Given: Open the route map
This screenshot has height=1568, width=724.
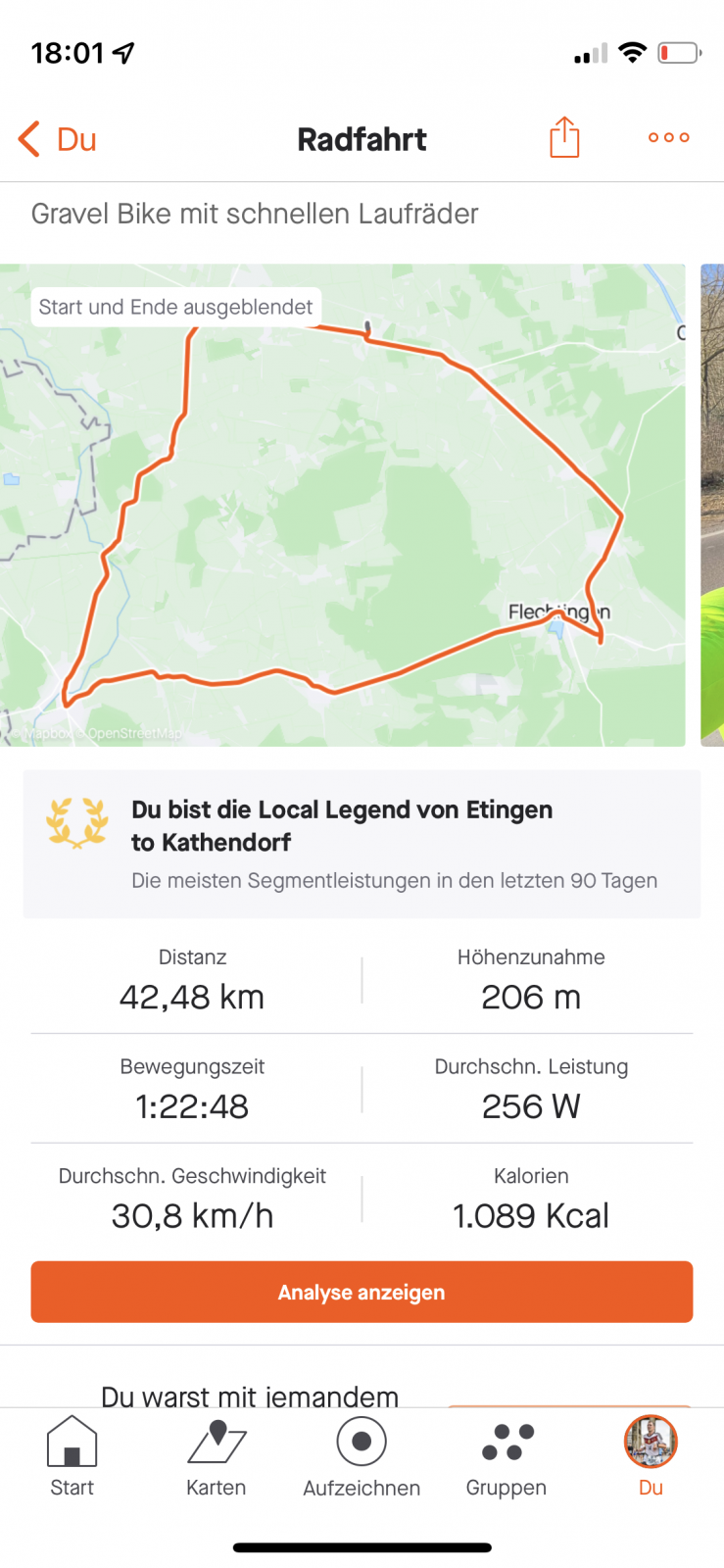Looking at the screenshot, I should tap(343, 505).
